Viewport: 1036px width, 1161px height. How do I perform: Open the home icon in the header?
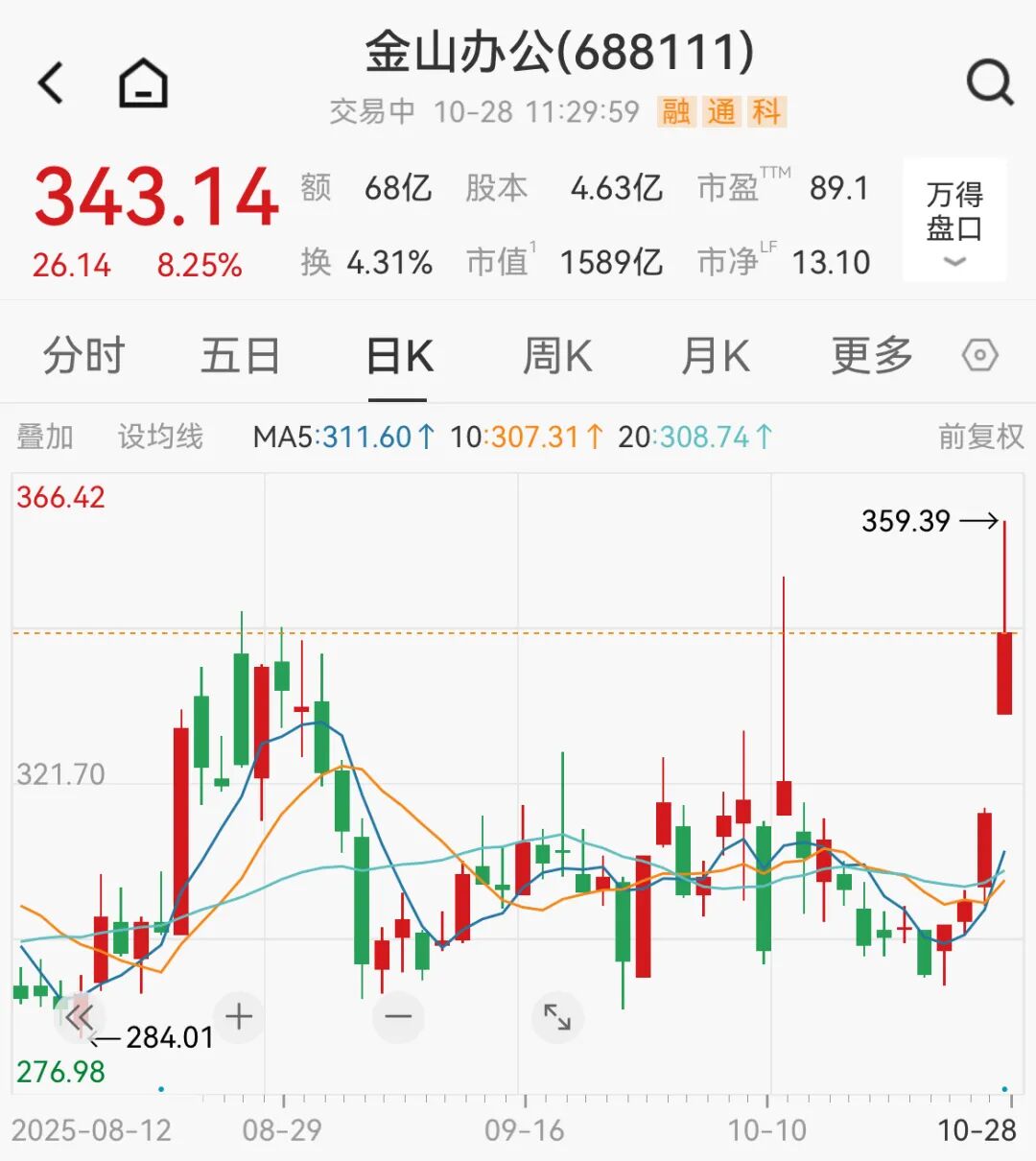coord(143,83)
